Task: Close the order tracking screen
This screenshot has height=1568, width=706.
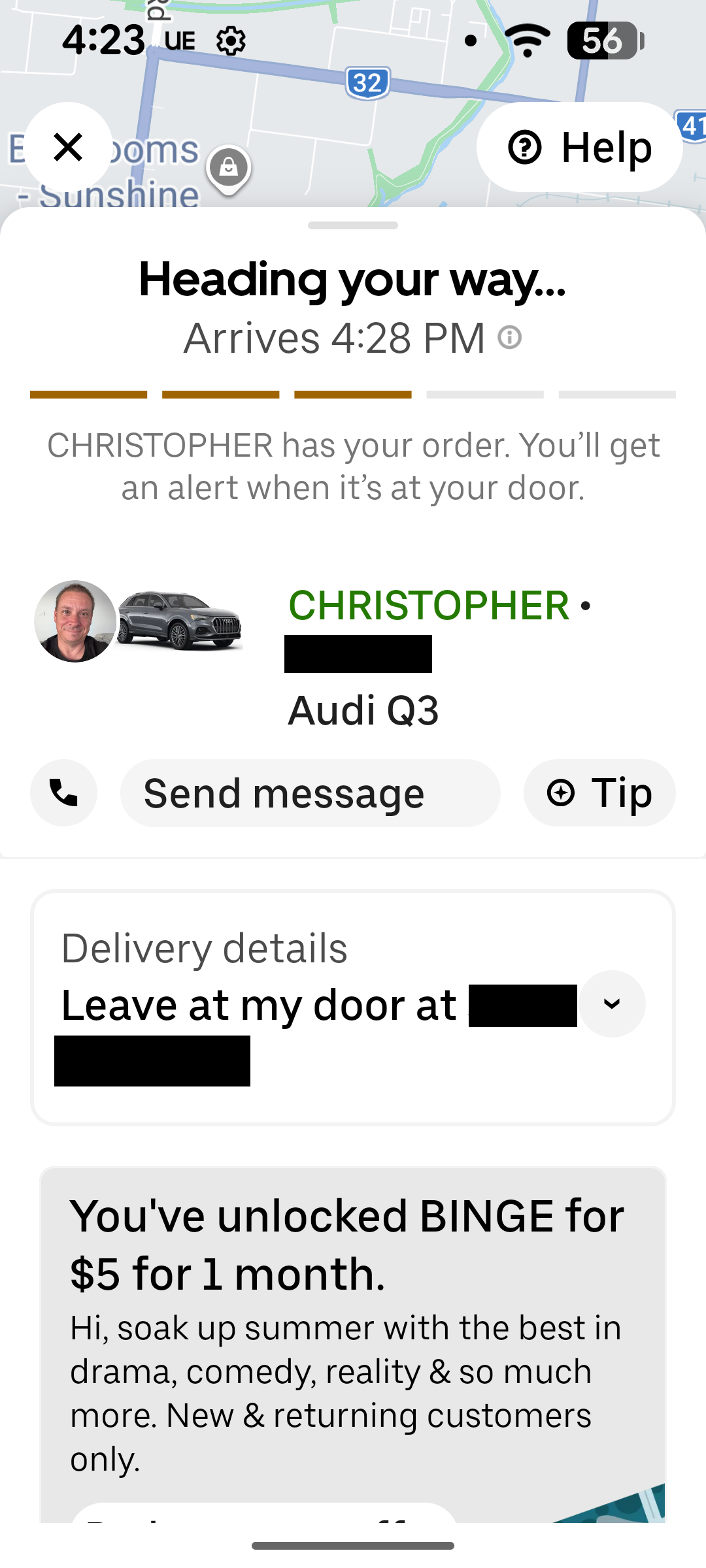Action: point(68,146)
